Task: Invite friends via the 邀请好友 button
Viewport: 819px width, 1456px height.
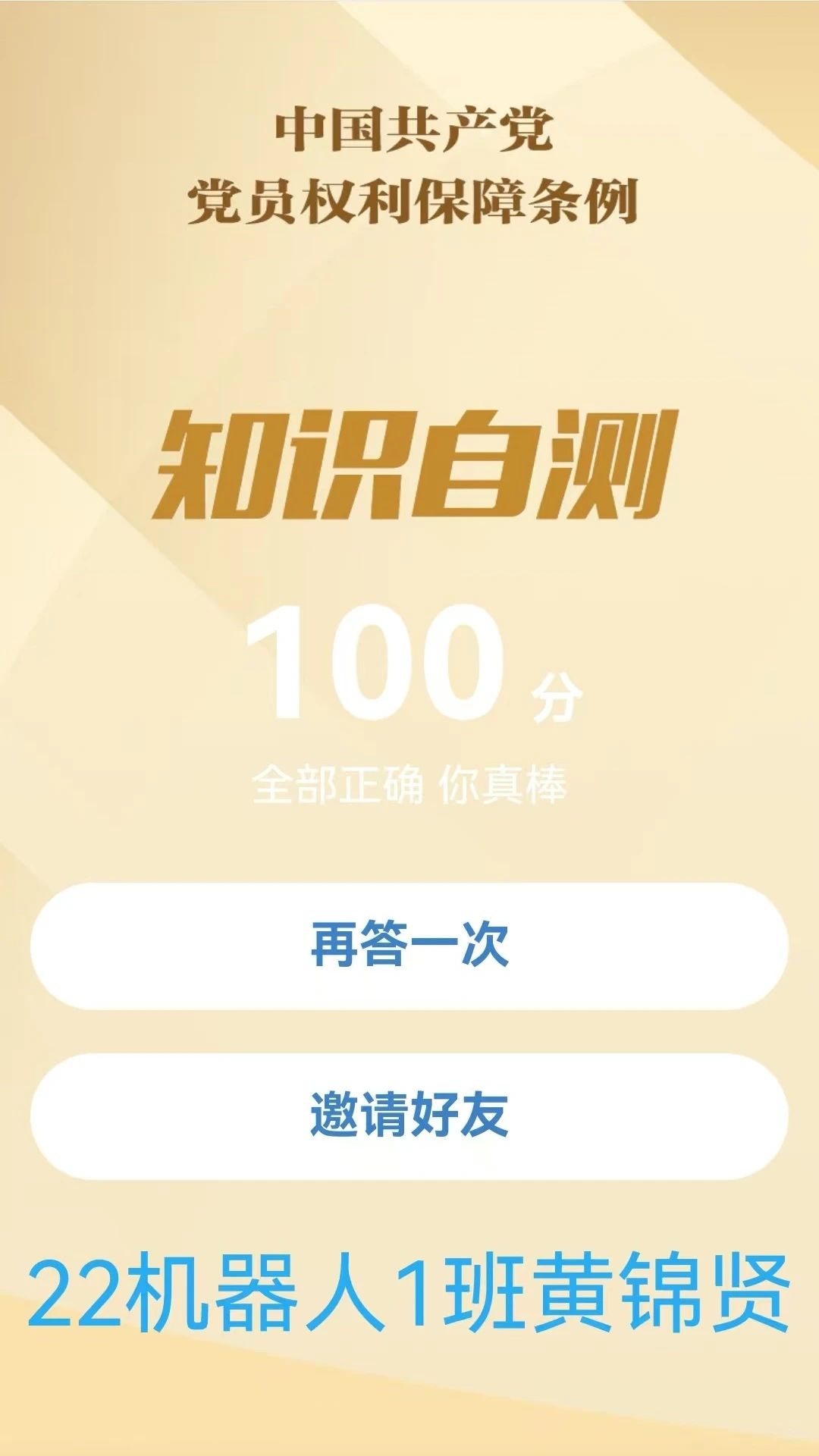Action: [x=409, y=1116]
